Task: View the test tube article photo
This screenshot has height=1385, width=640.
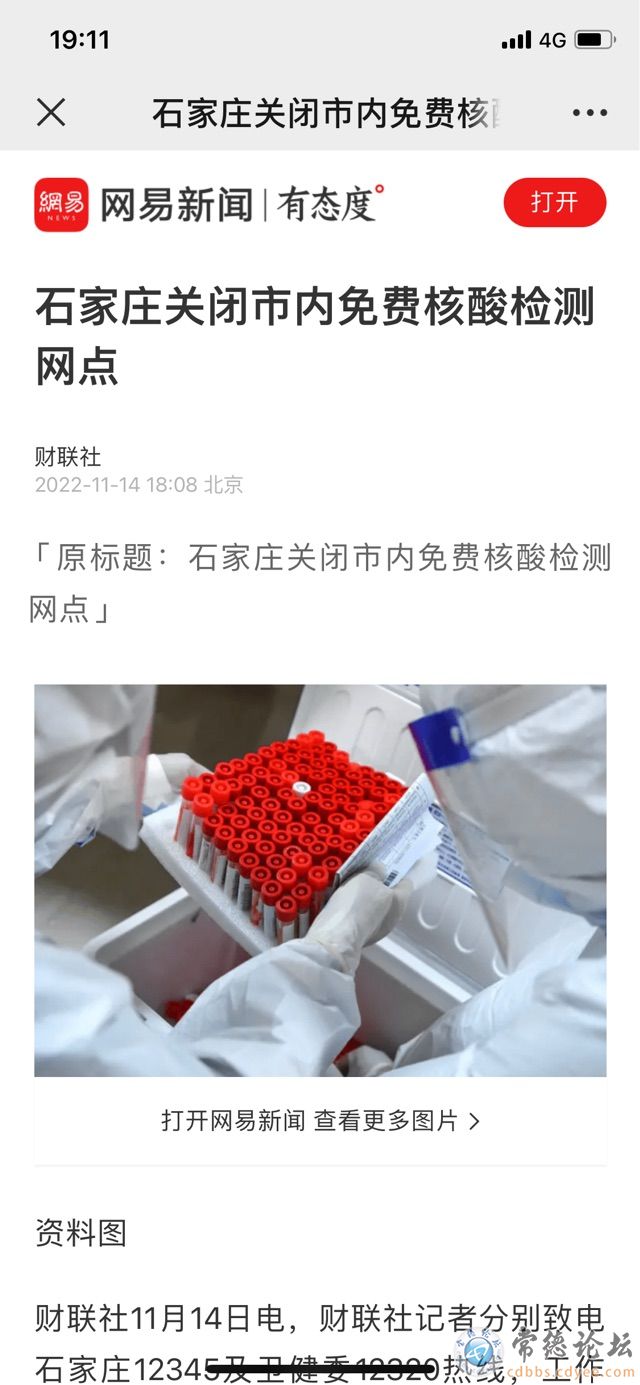Action: pyautogui.click(x=320, y=880)
